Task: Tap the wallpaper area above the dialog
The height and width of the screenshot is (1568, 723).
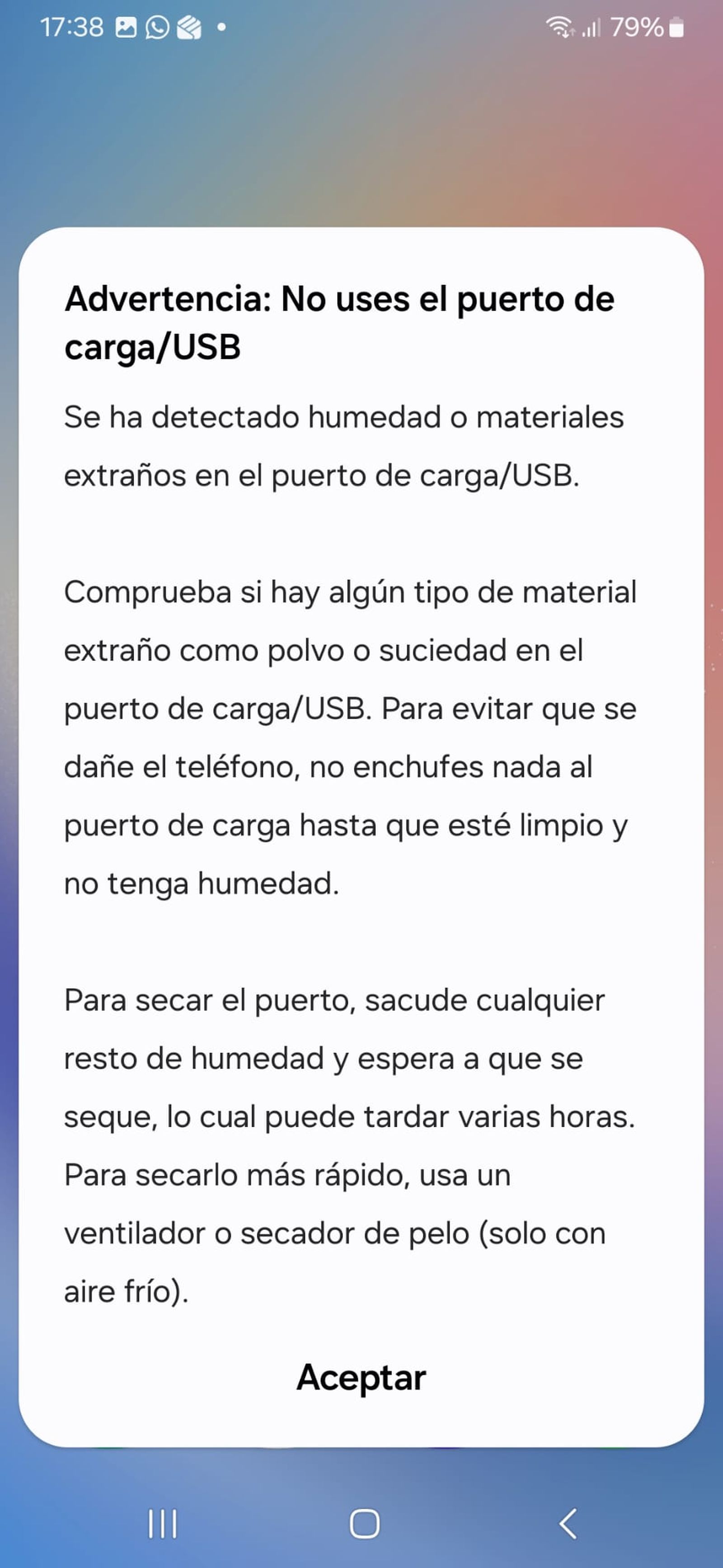Action: click(x=361, y=140)
